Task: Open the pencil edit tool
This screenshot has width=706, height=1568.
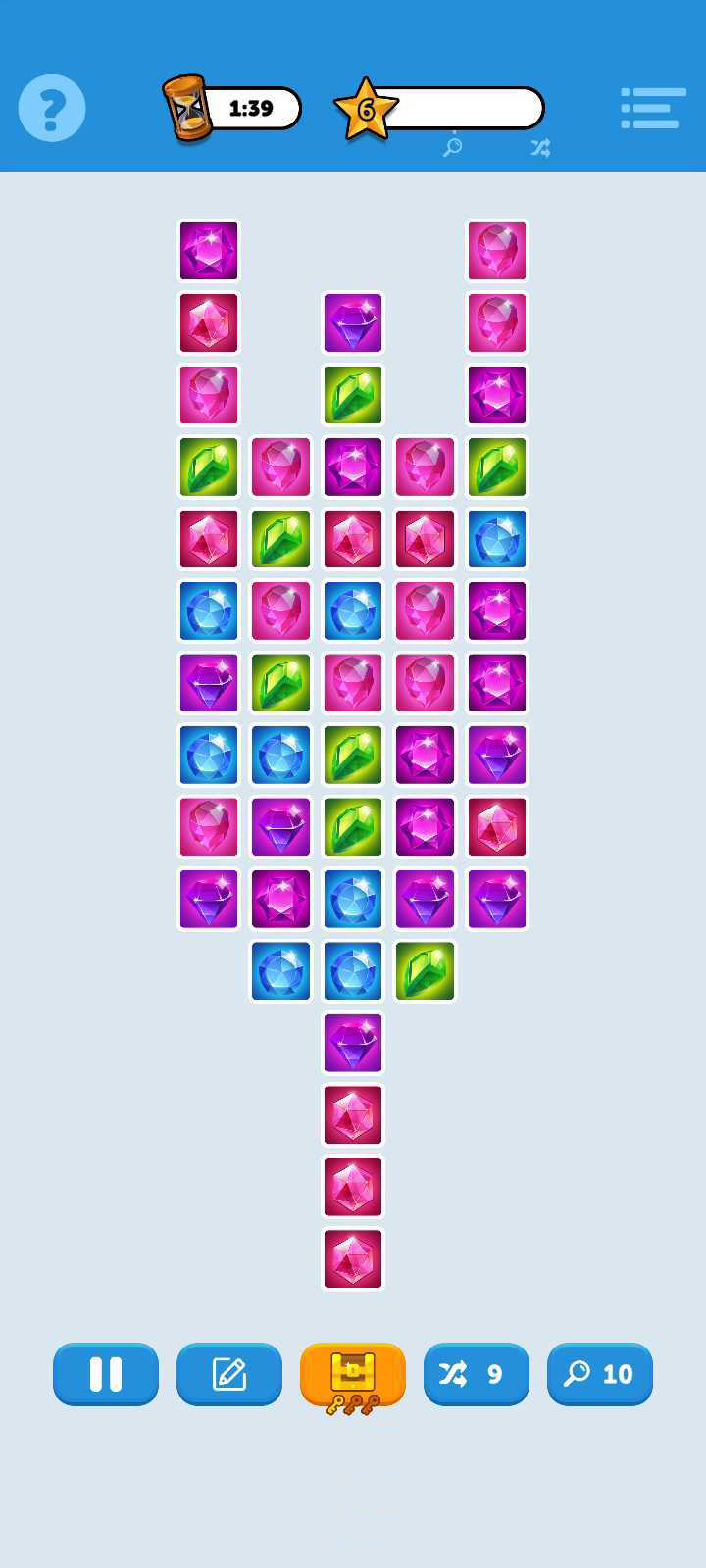Action: pos(228,1374)
